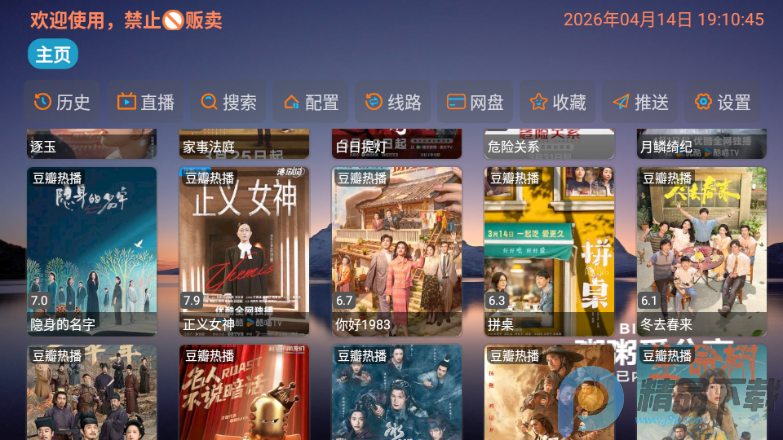This screenshot has height=440, width=783.
Task: Open the drama 白日提灯
Action: pyautogui.click(x=396, y=145)
